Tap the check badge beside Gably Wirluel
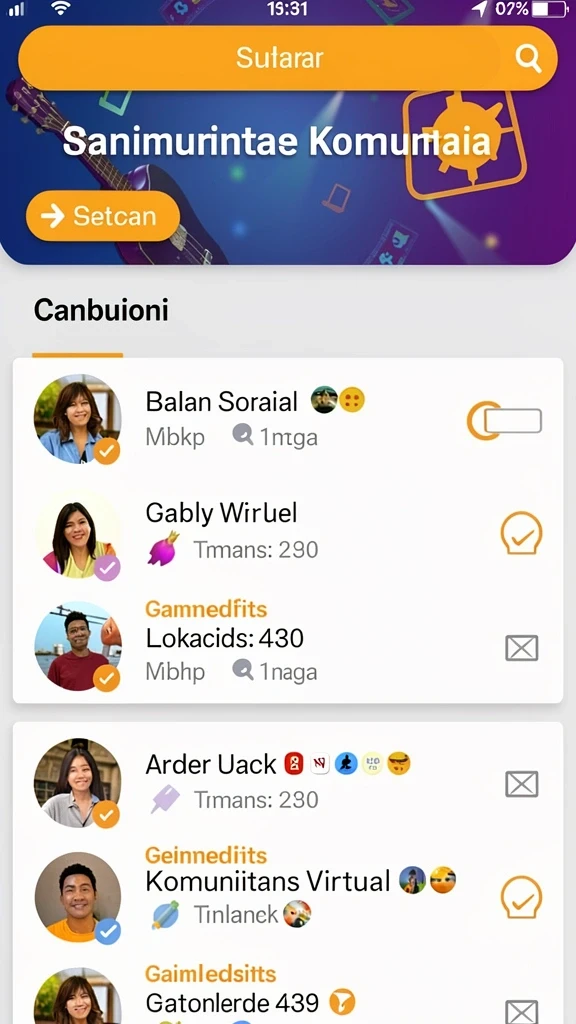The image size is (576, 1024). click(521, 533)
